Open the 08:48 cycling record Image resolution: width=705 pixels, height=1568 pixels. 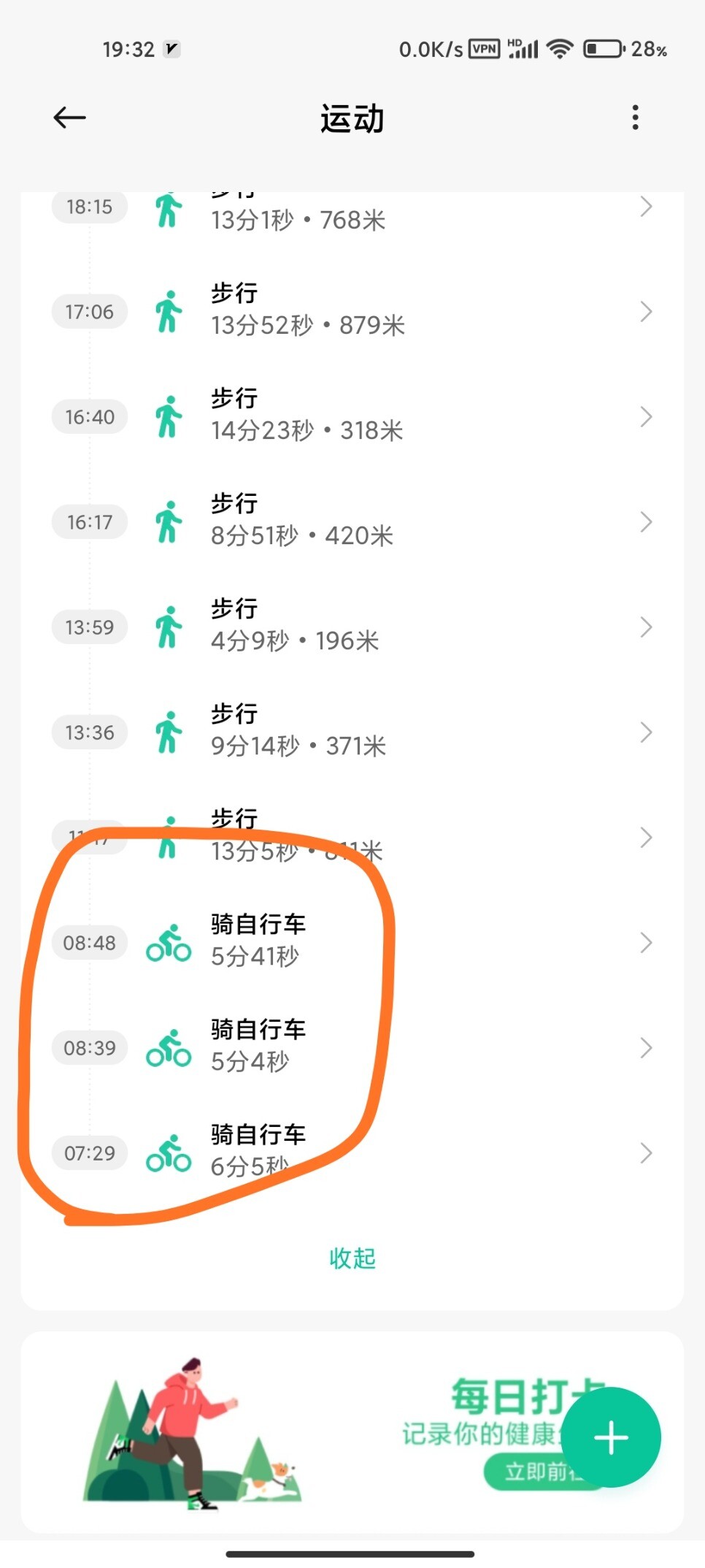(350, 943)
